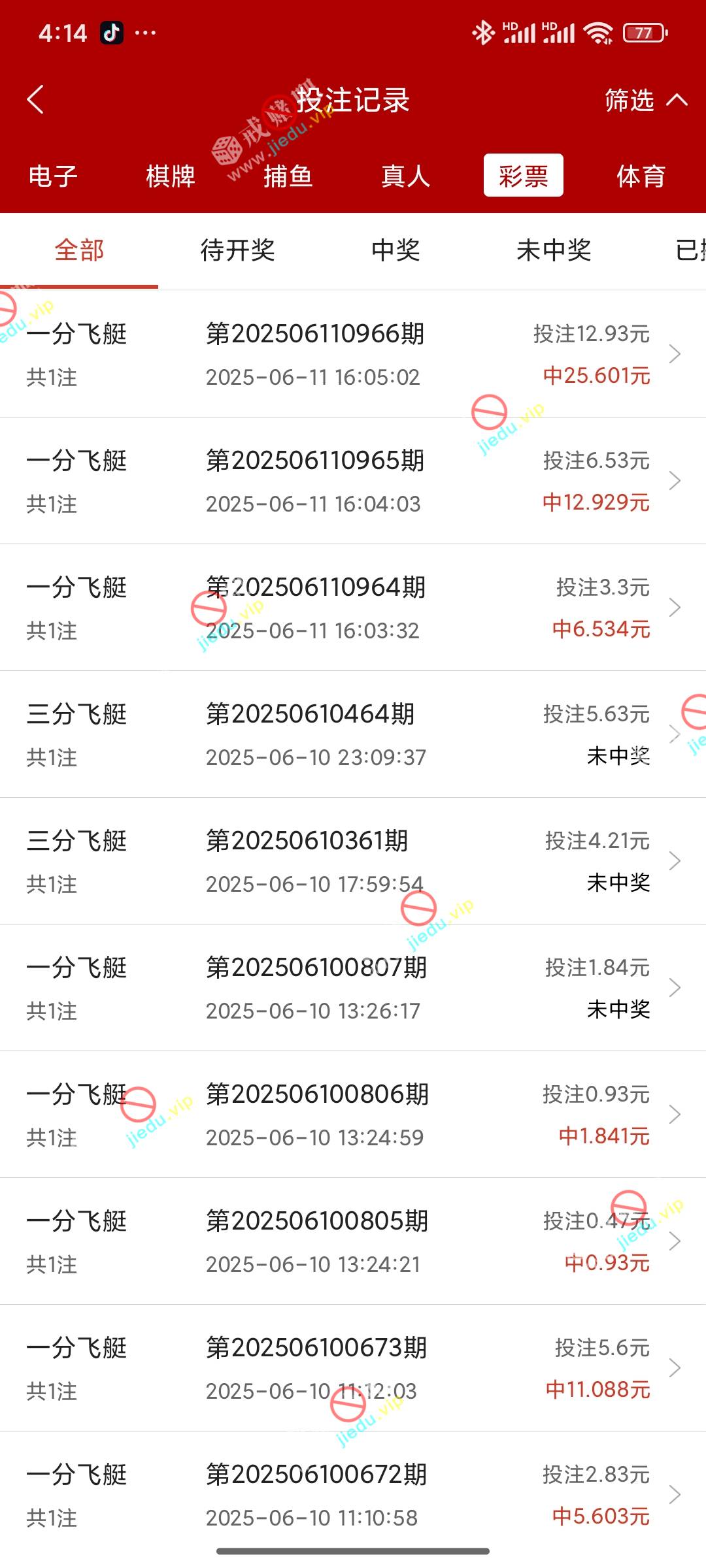Go back from 投注记录 page
Screen dimensions: 706x1568
click(x=36, y=100)
